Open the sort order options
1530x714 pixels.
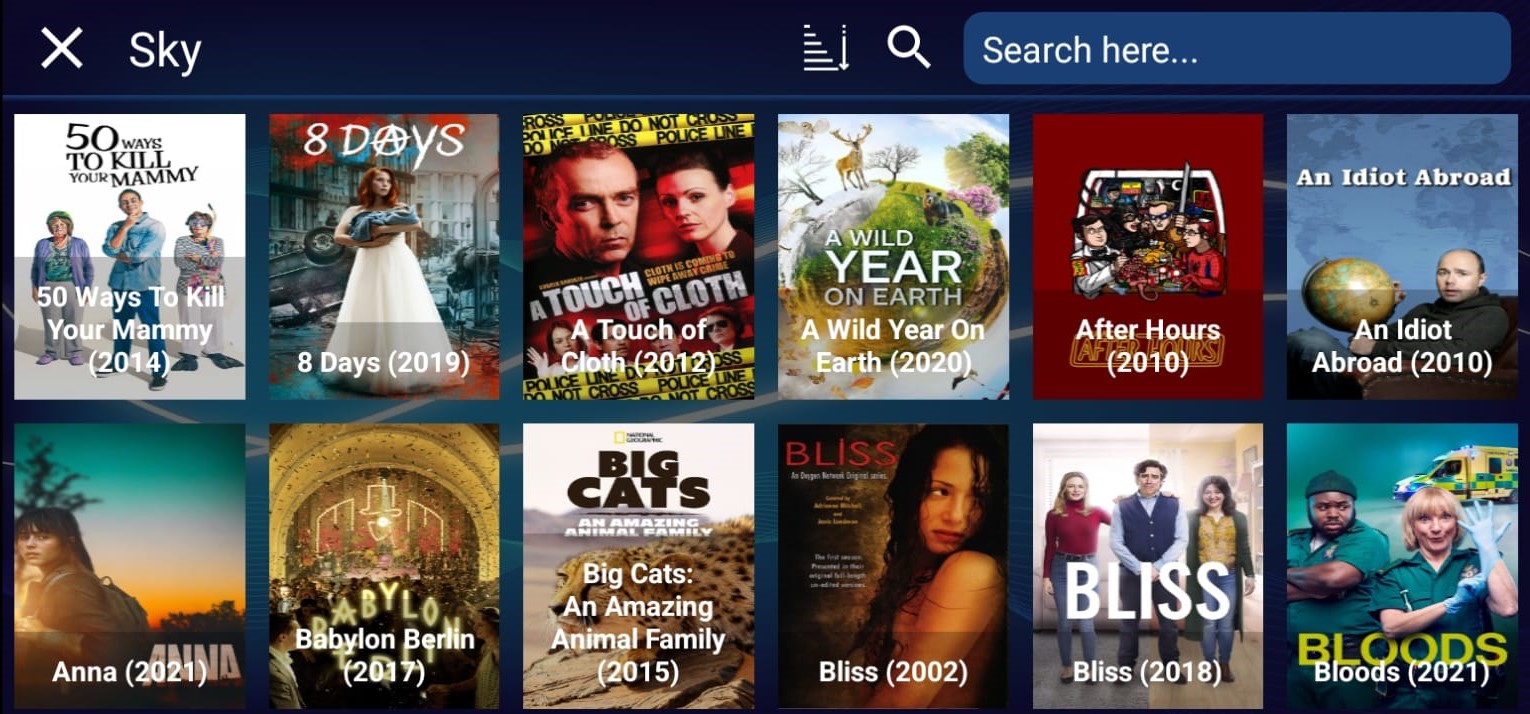point(826,48)
